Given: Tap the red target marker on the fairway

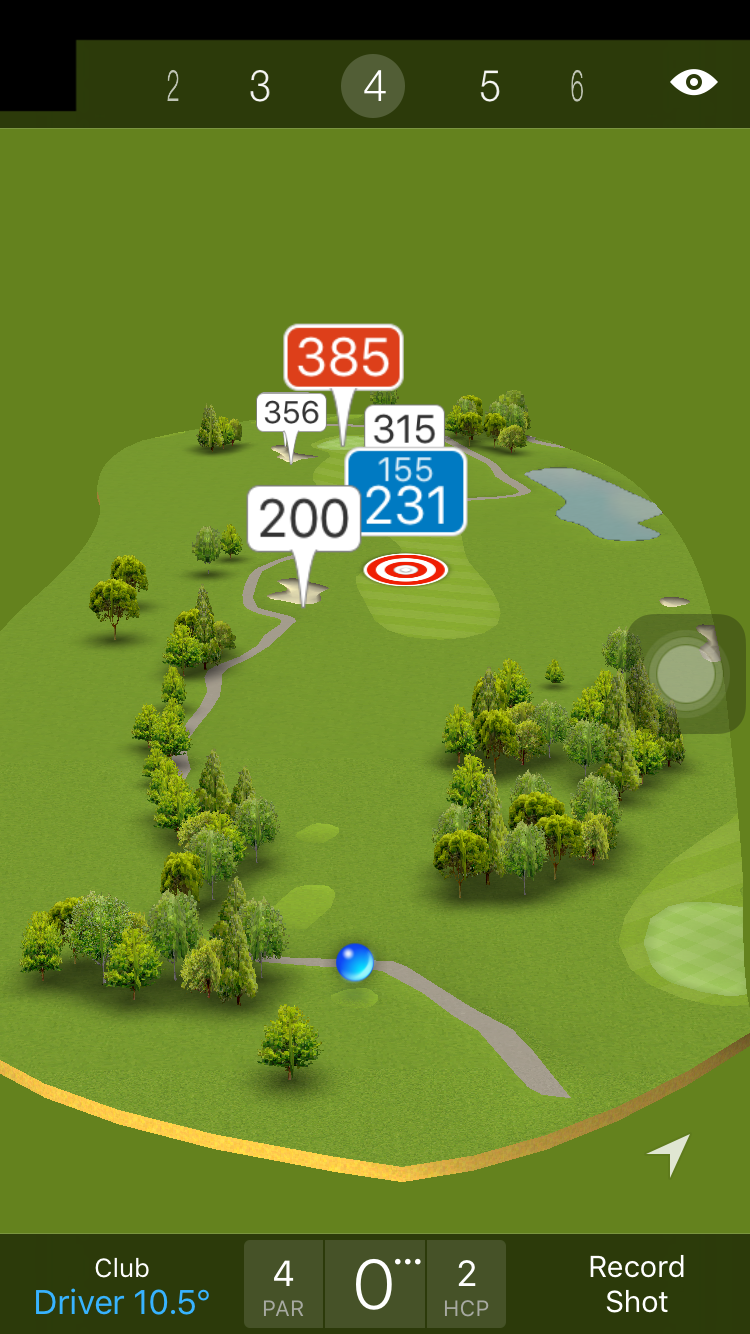Looking at the screenshot, I should coord(405,570).
